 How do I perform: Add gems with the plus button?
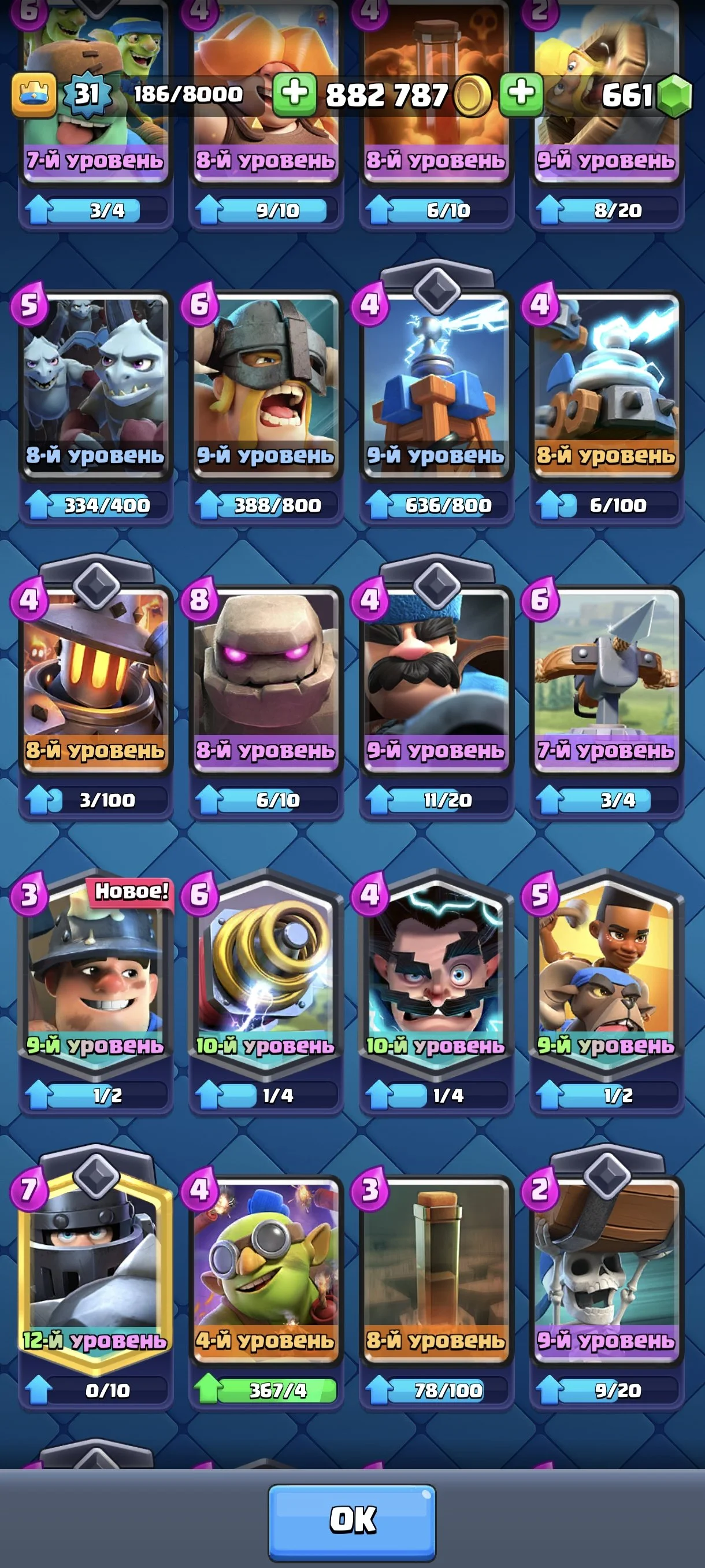click(521, 94)
